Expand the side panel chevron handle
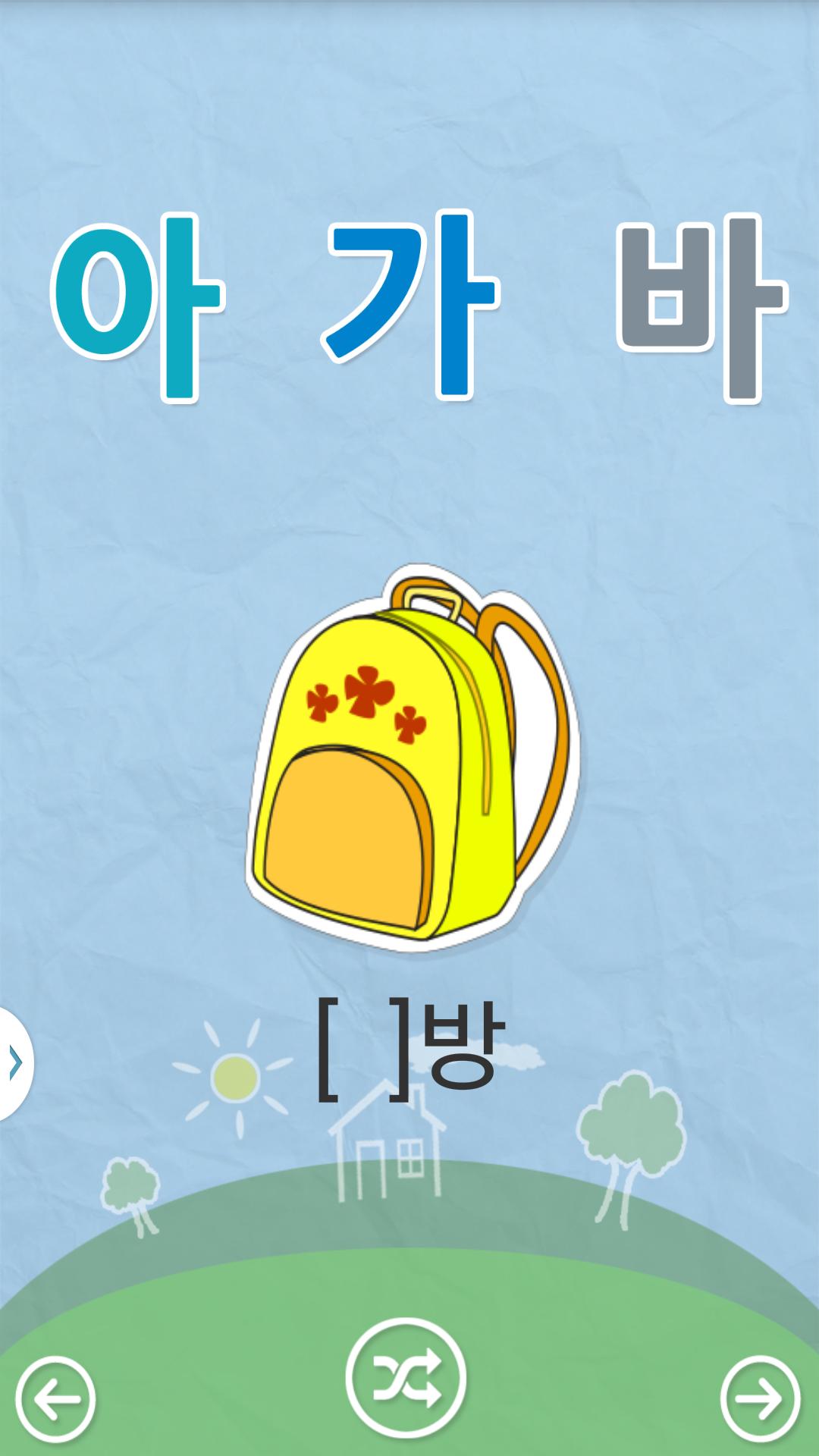 (14, 1062)
